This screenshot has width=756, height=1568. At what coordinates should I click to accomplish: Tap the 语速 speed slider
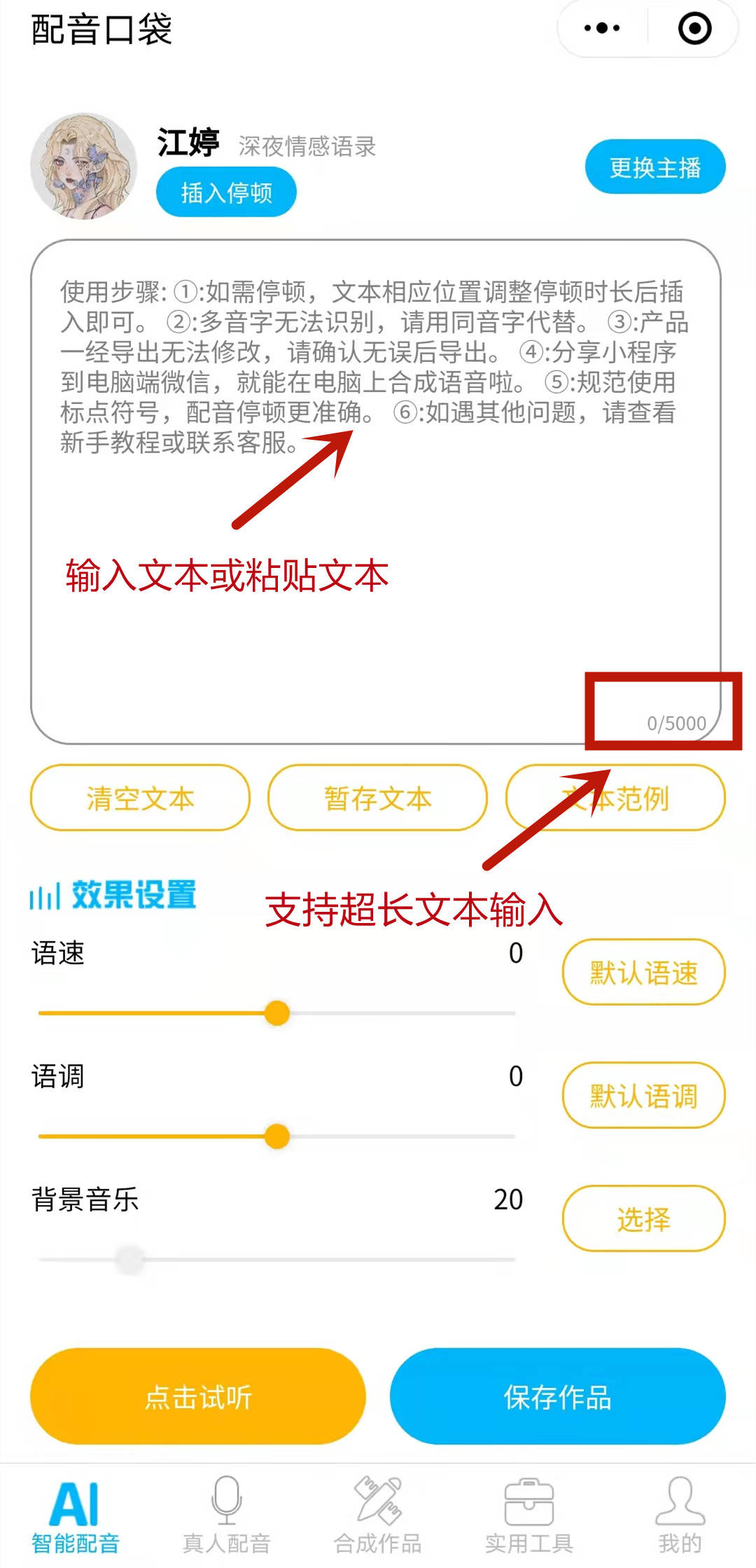click(x=277, y=1013)
